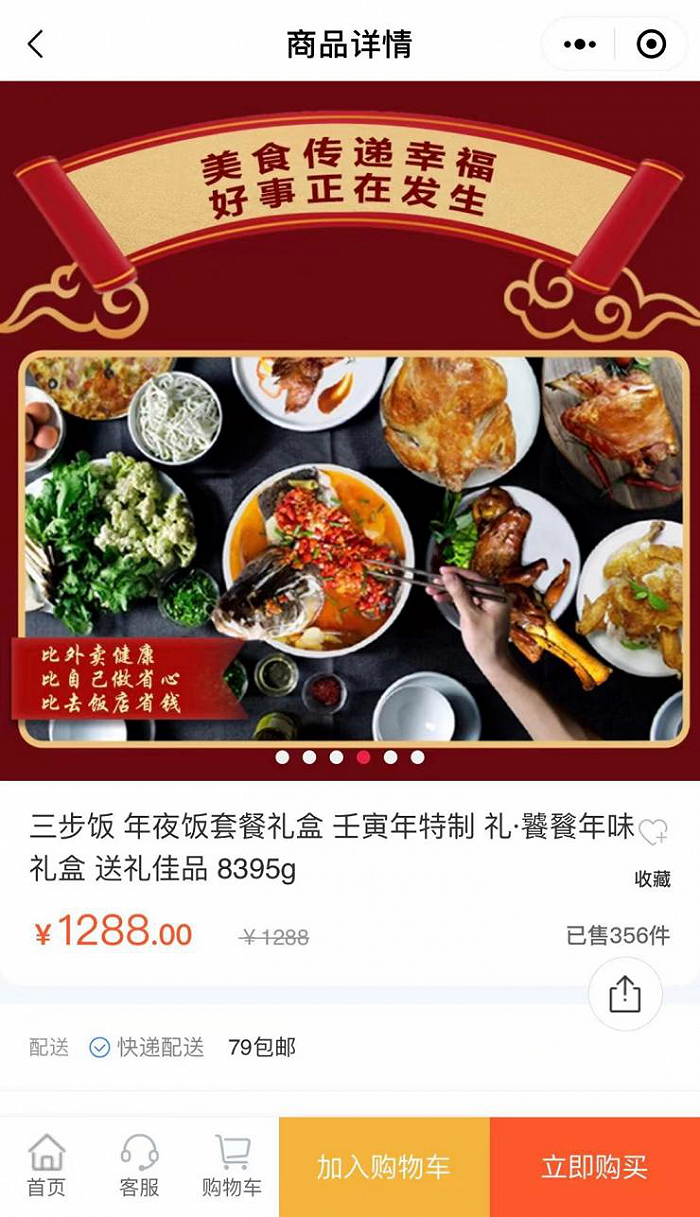Add this gift box to favorites (收藏)
Image resolution: width=700 pixels, height=1217 pixels.
[653, 846]
